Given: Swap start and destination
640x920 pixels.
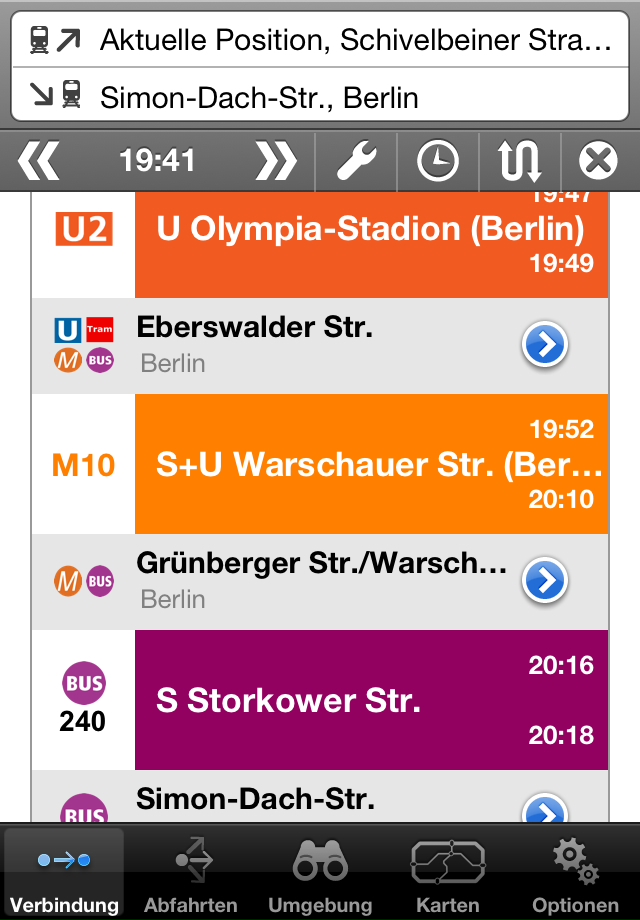Looking at the screenshot, I should coord(519,160).
